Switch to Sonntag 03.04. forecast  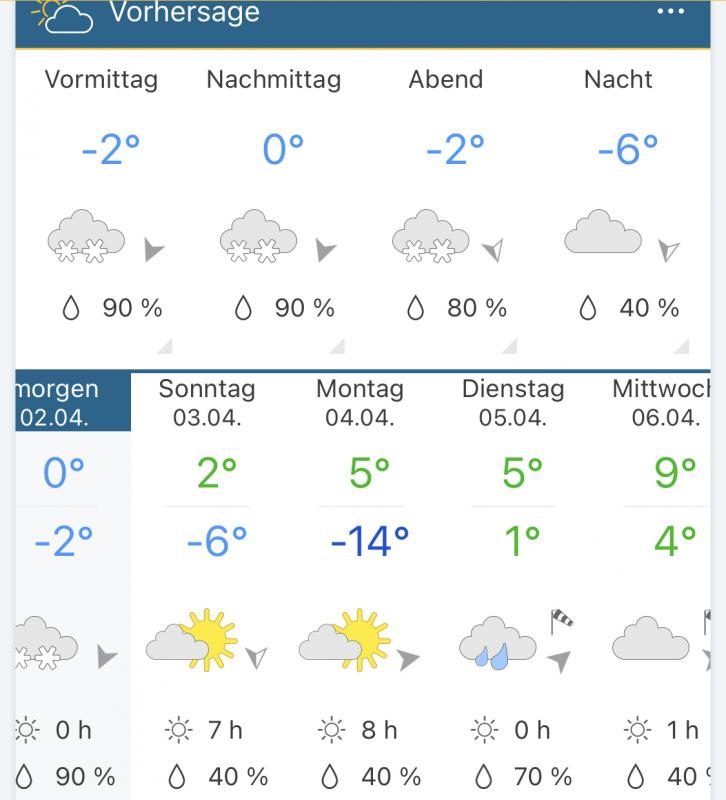207,402
